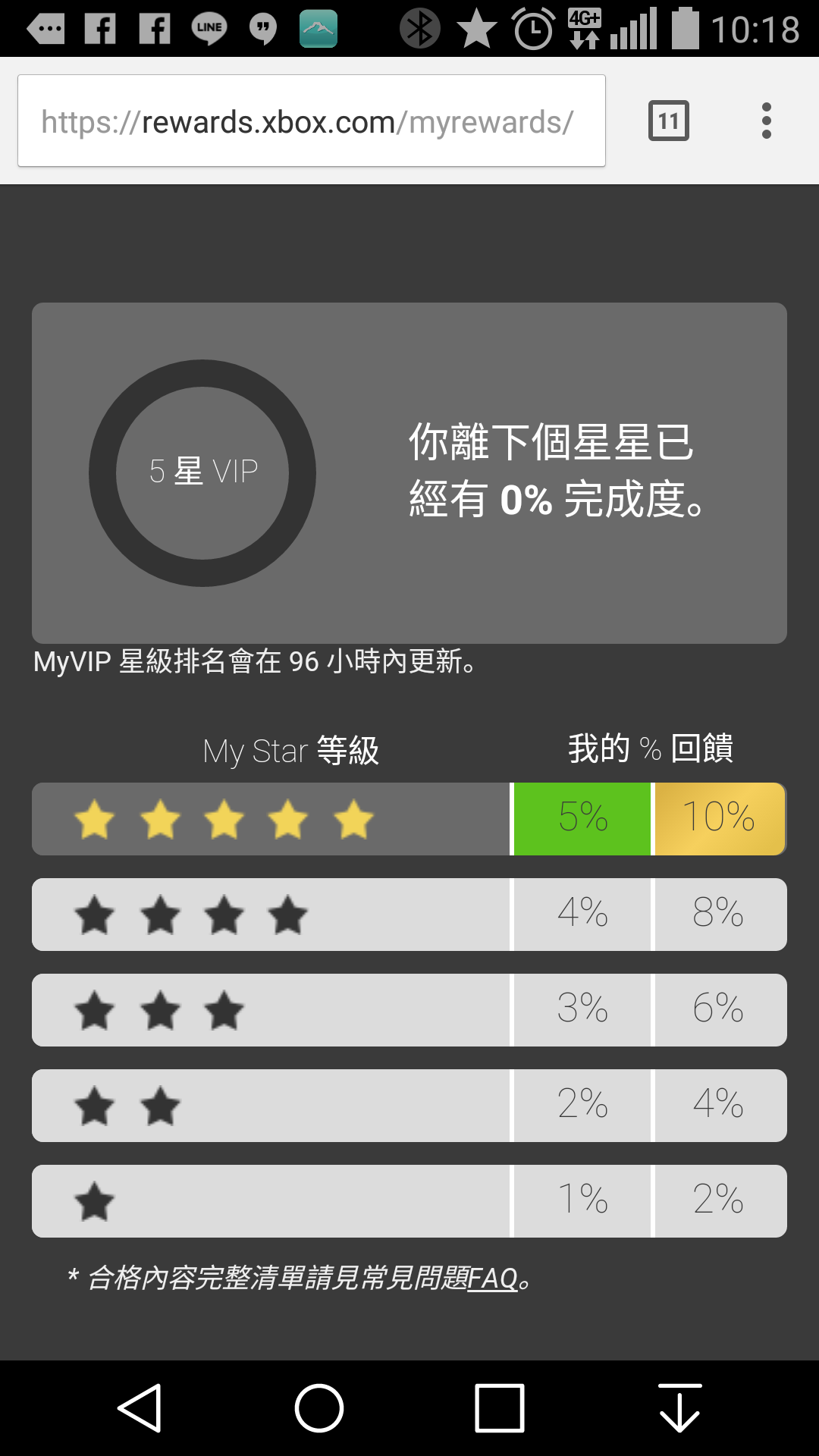Image resolution: width=819 pixels, height=1456 pixels.
Task: Go to the home screen
Action: 319,1408
